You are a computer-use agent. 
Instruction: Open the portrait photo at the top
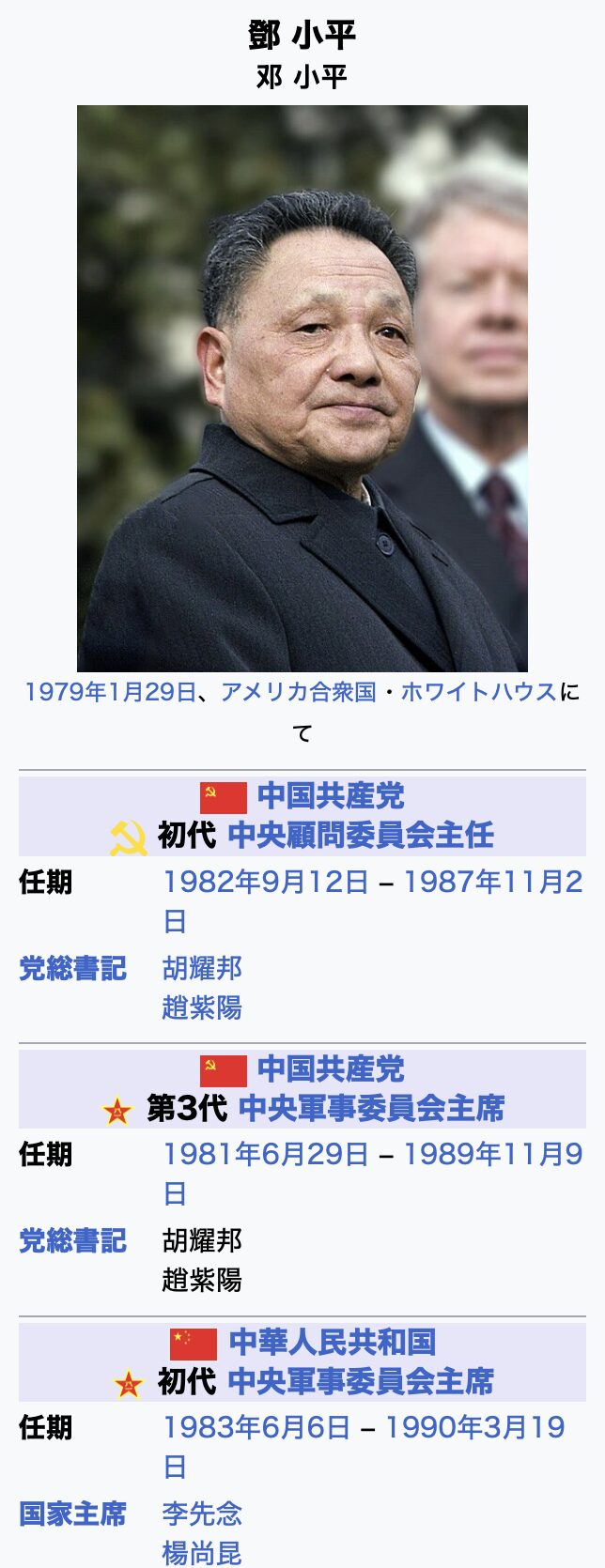pos(302,388)
